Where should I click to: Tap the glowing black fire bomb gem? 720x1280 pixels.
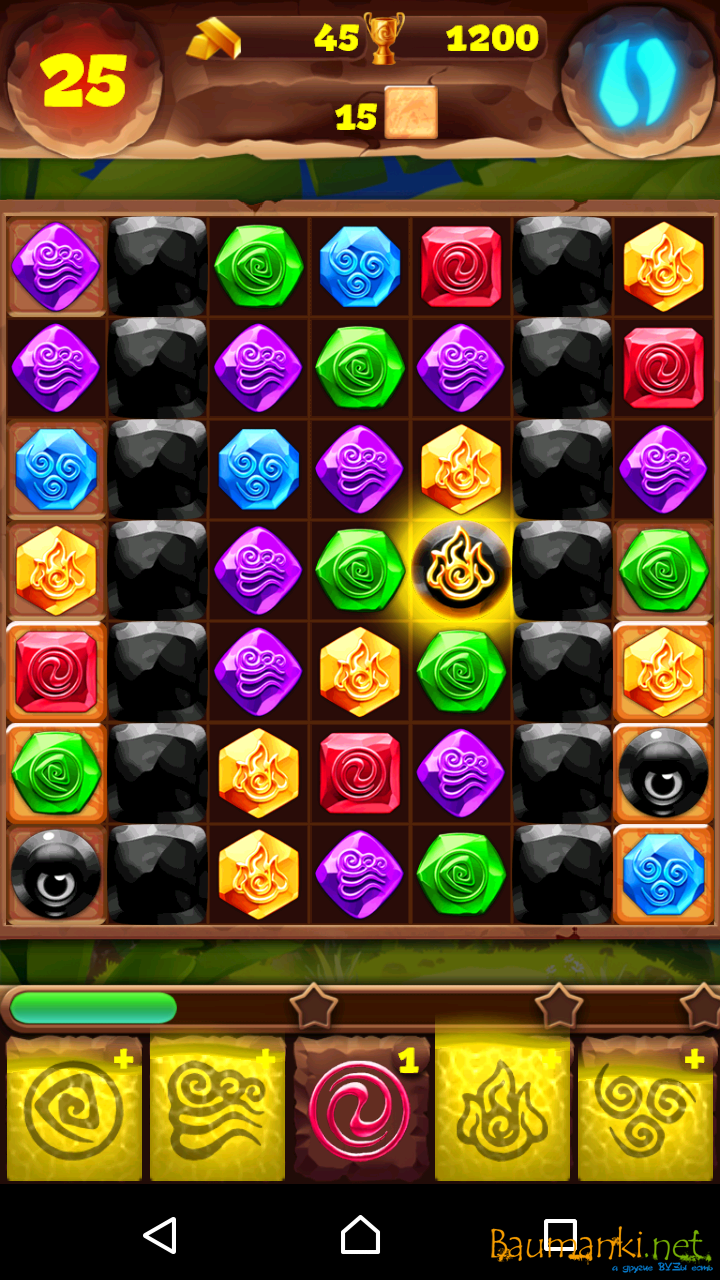click(461, 569)
